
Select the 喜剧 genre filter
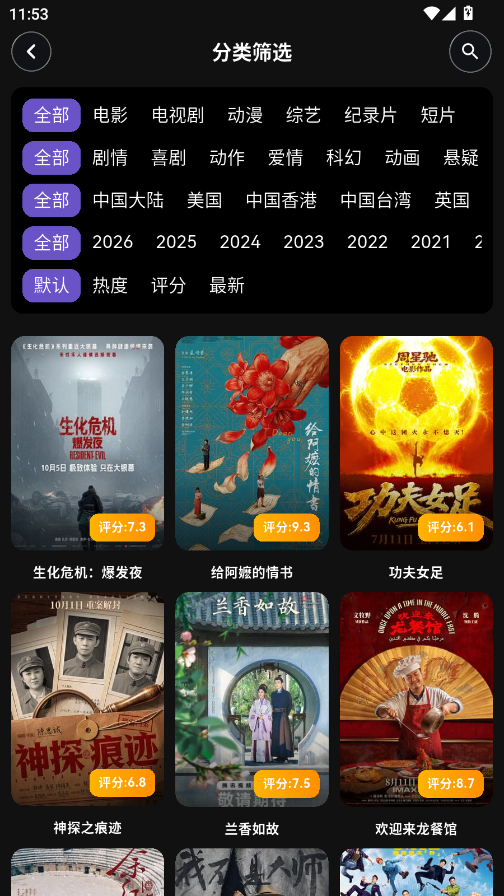tap(169, 158)
